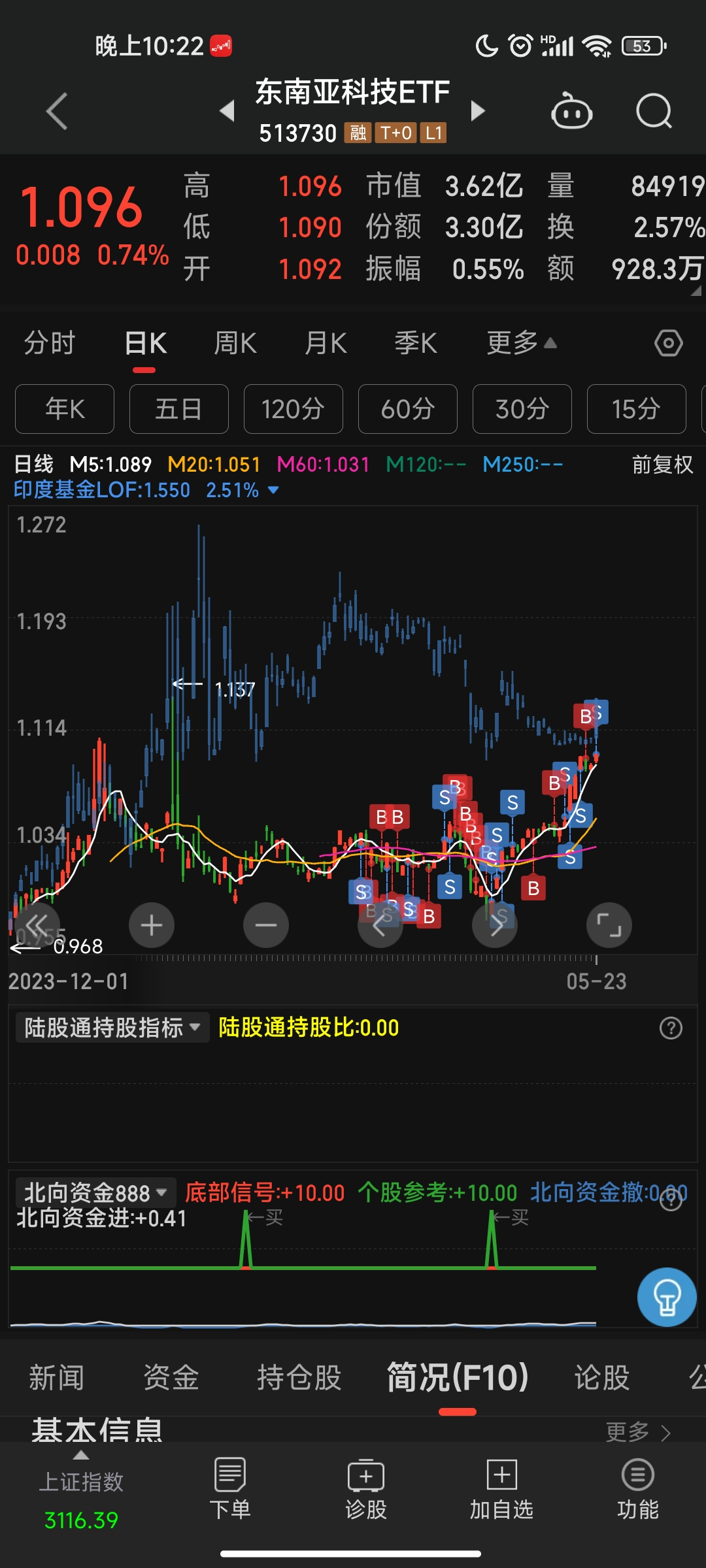Screen dimensions: 706x1568
Task: Tap the blue lightbulb floating button
Action: coord(667,1297)
